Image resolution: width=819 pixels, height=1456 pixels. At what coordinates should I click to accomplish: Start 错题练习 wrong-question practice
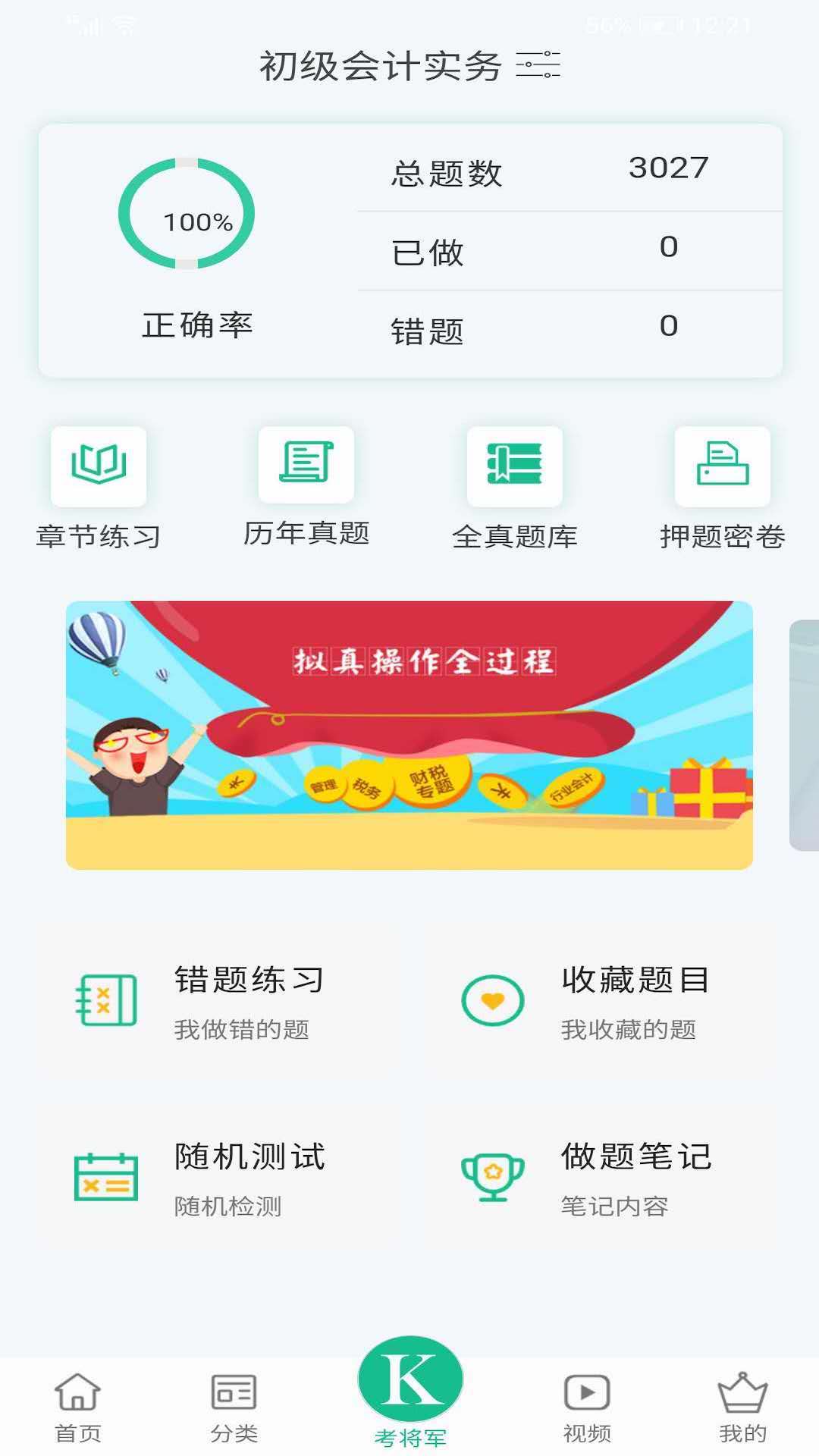click(x=220, y=1001)
